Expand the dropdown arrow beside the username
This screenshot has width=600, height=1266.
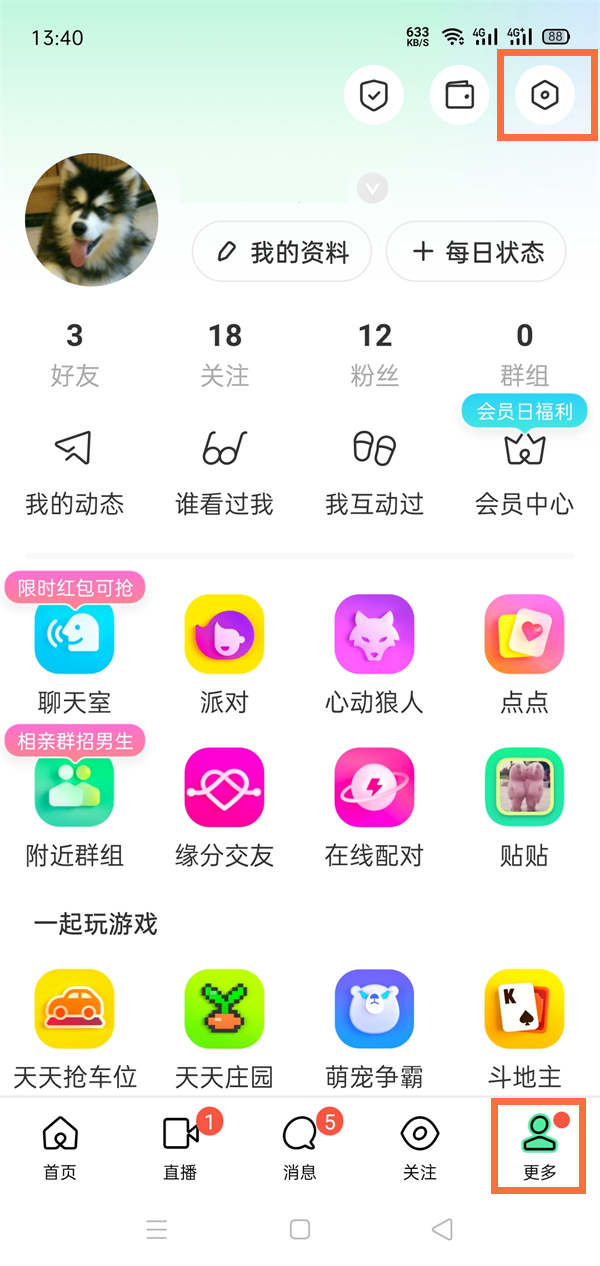coord(373,187)
